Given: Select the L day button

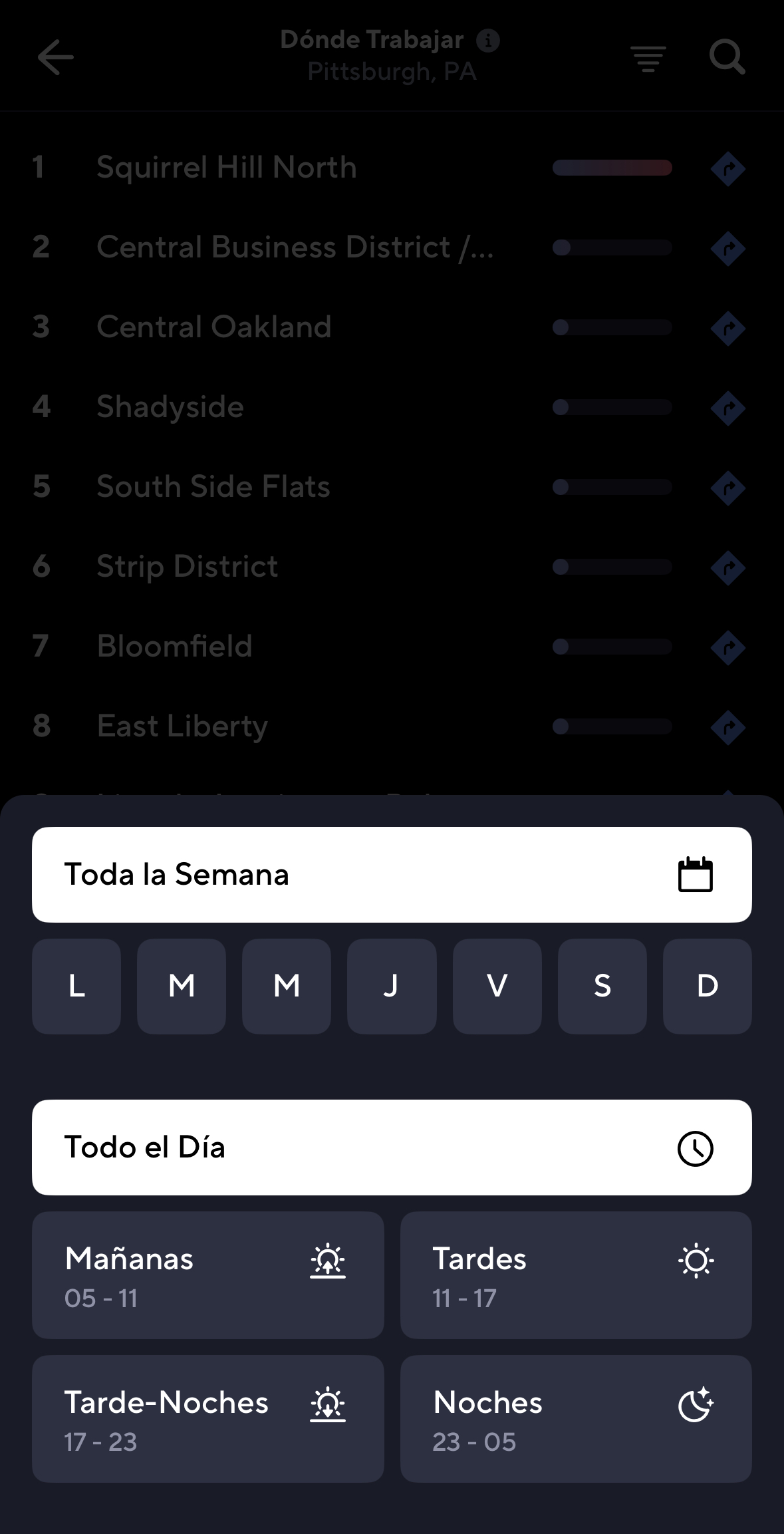Looking at the screenshot, I should [76, 986].
